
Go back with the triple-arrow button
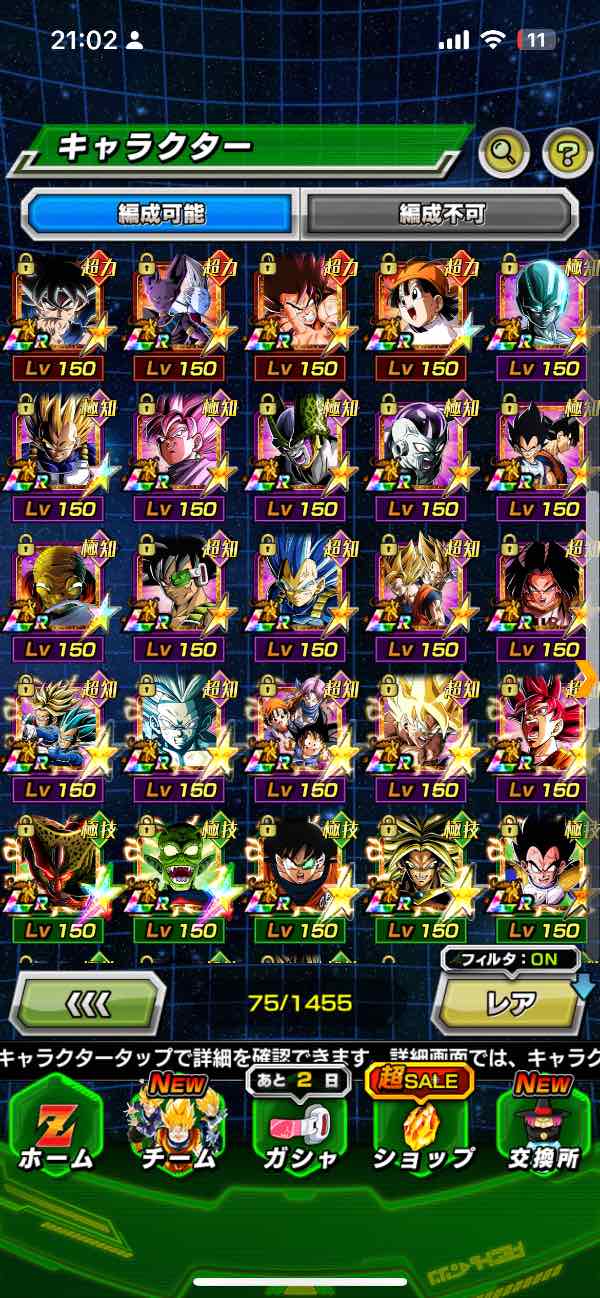[x=87, y=1002]
